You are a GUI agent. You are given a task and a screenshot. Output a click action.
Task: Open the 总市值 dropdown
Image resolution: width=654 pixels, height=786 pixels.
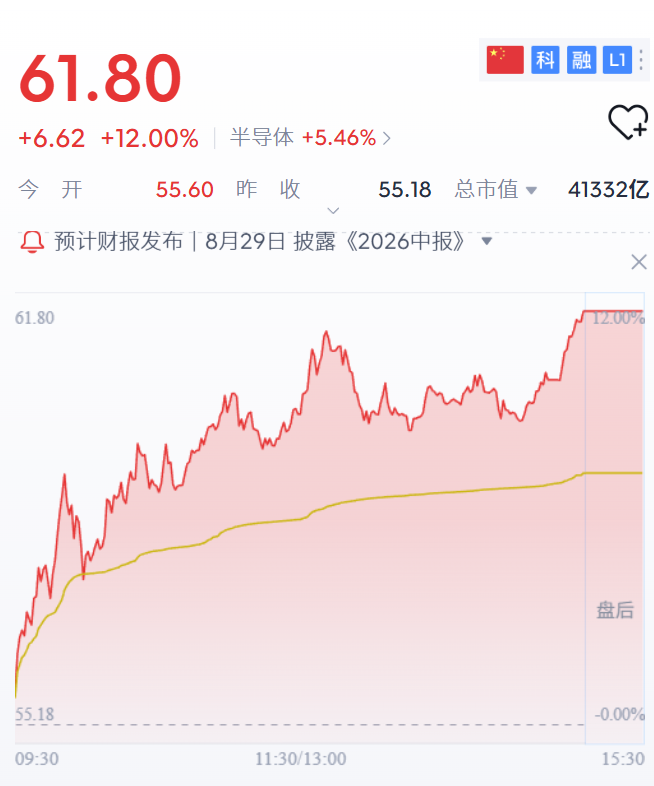(496, 189)
